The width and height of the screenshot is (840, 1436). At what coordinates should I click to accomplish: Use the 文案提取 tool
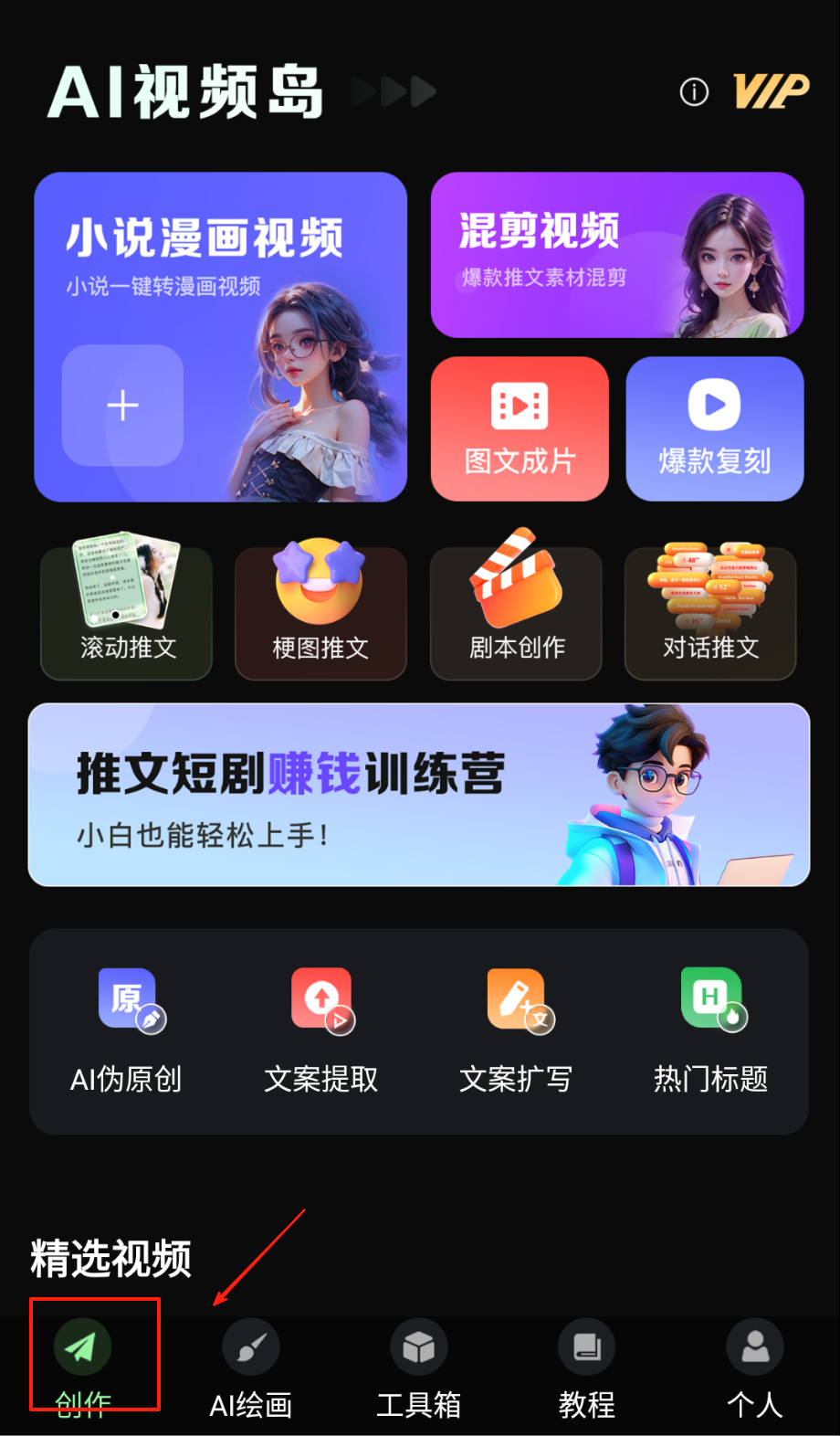pos(321,1031)
